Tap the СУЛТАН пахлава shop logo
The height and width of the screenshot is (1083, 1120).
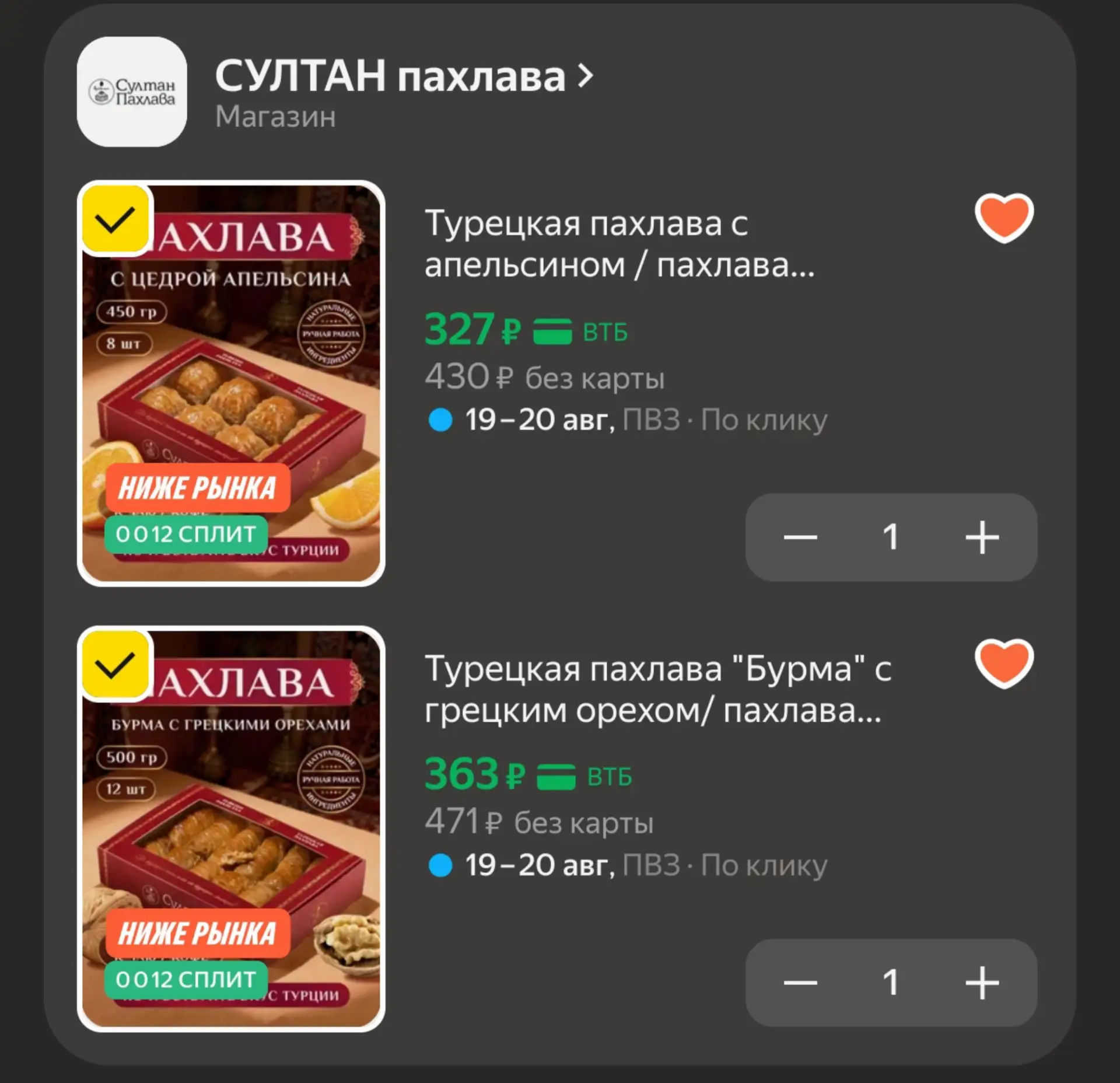132,92
